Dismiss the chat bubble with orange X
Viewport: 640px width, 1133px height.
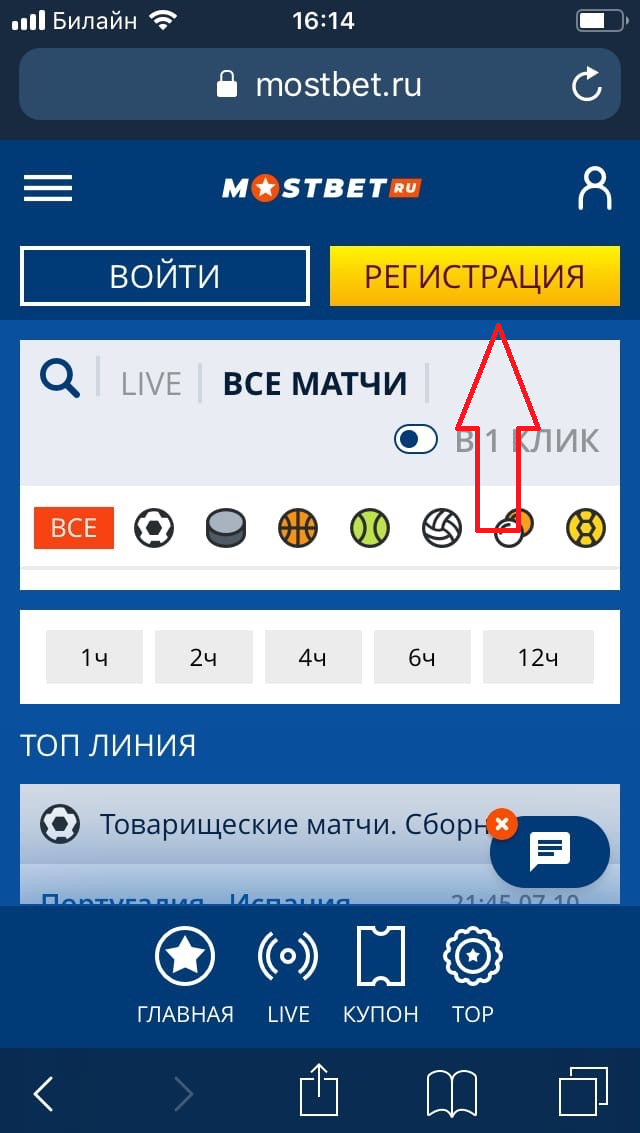(502, 824)
